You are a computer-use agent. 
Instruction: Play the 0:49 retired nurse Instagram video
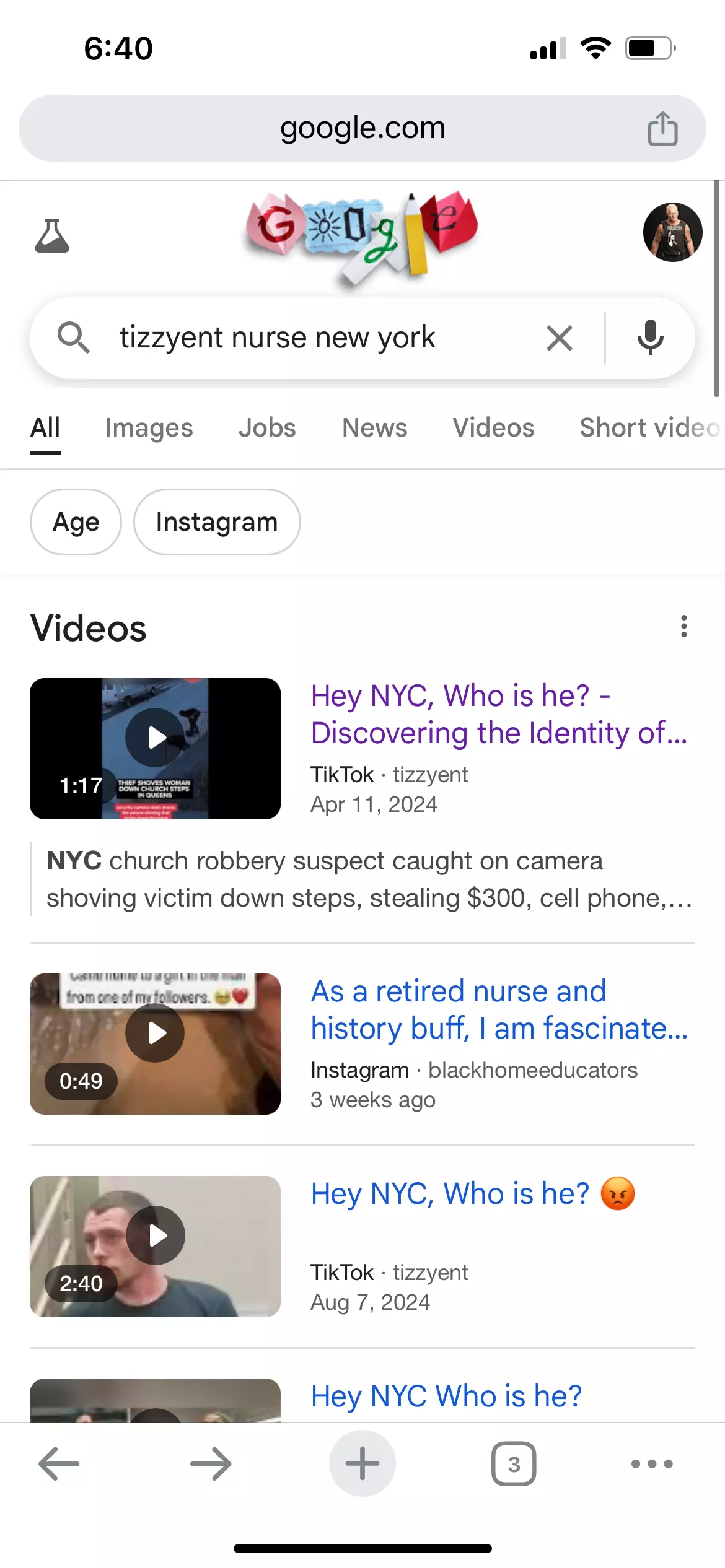click(x=155, y=1044)
